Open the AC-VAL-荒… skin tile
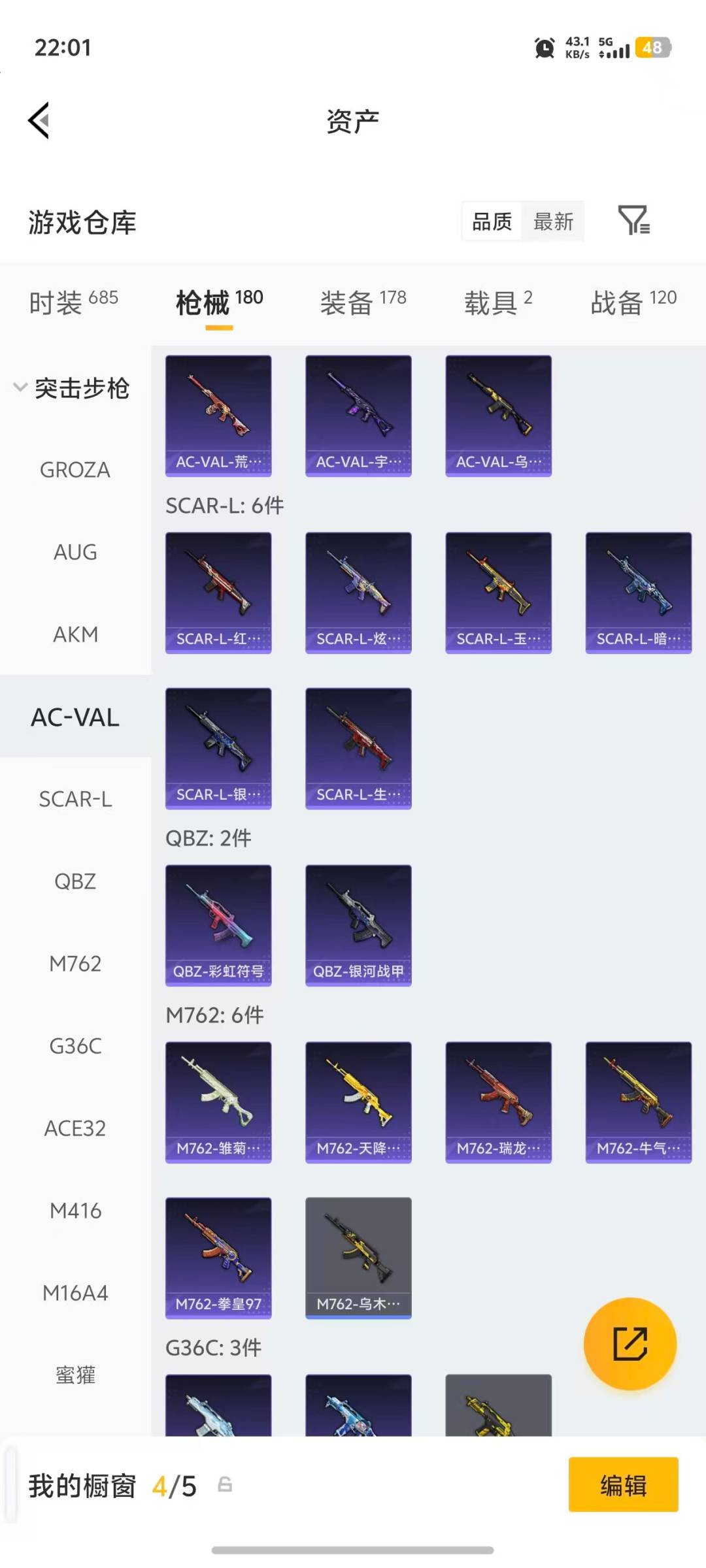 [x=218, y=416]
